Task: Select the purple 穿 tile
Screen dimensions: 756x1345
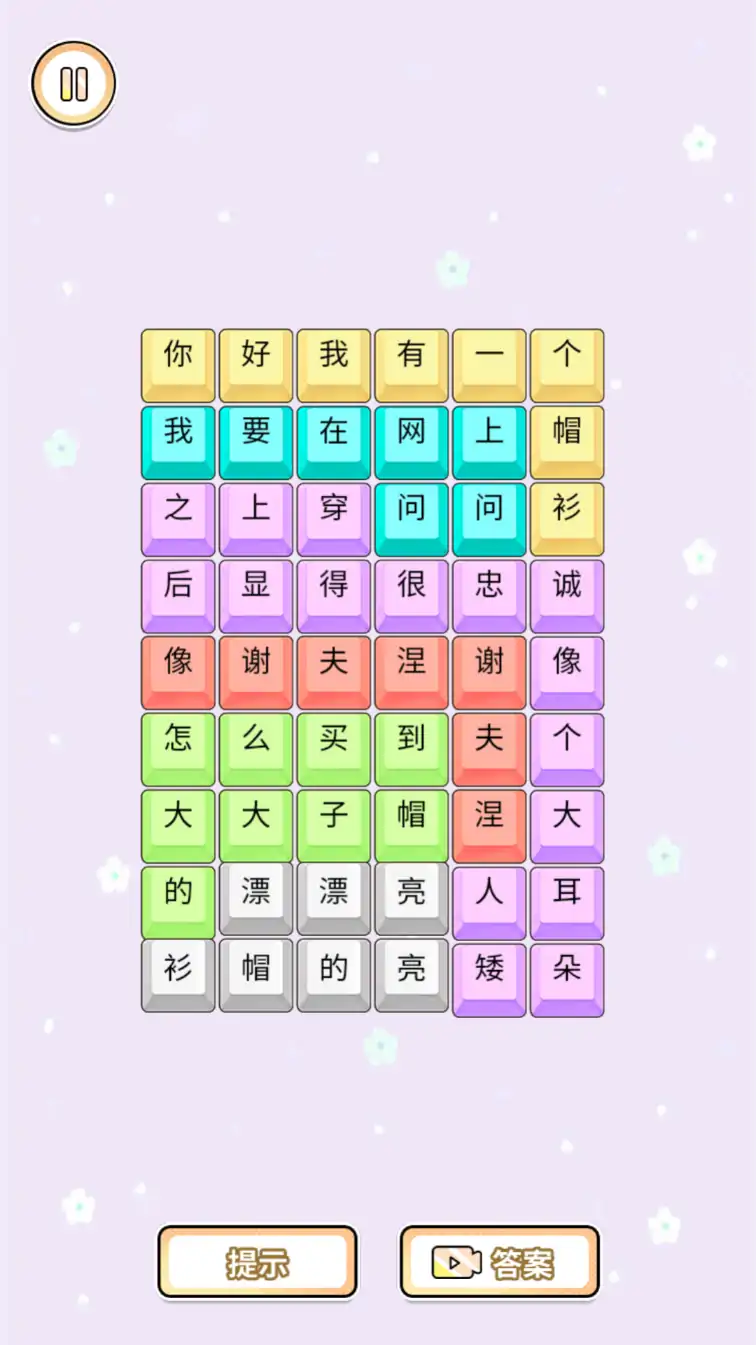Action: (334, 520)
